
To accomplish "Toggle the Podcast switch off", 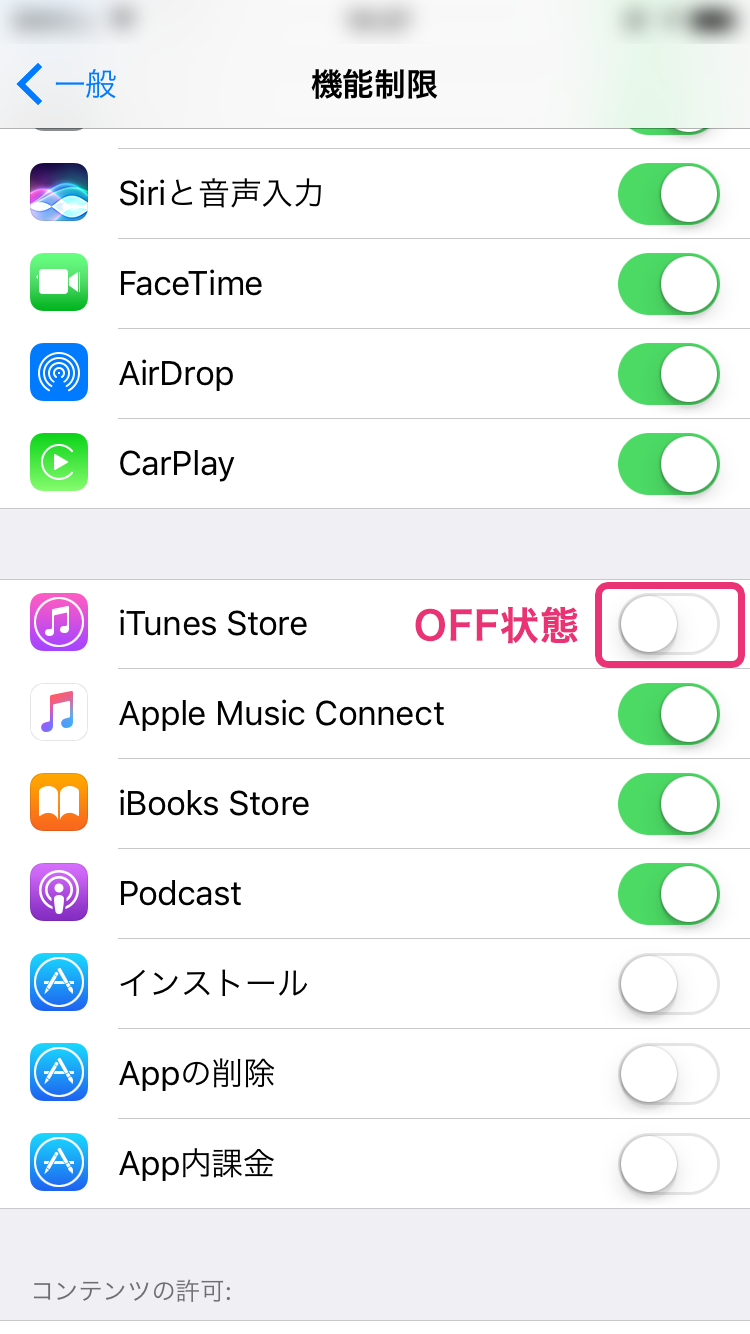I will tap(668, 894).
